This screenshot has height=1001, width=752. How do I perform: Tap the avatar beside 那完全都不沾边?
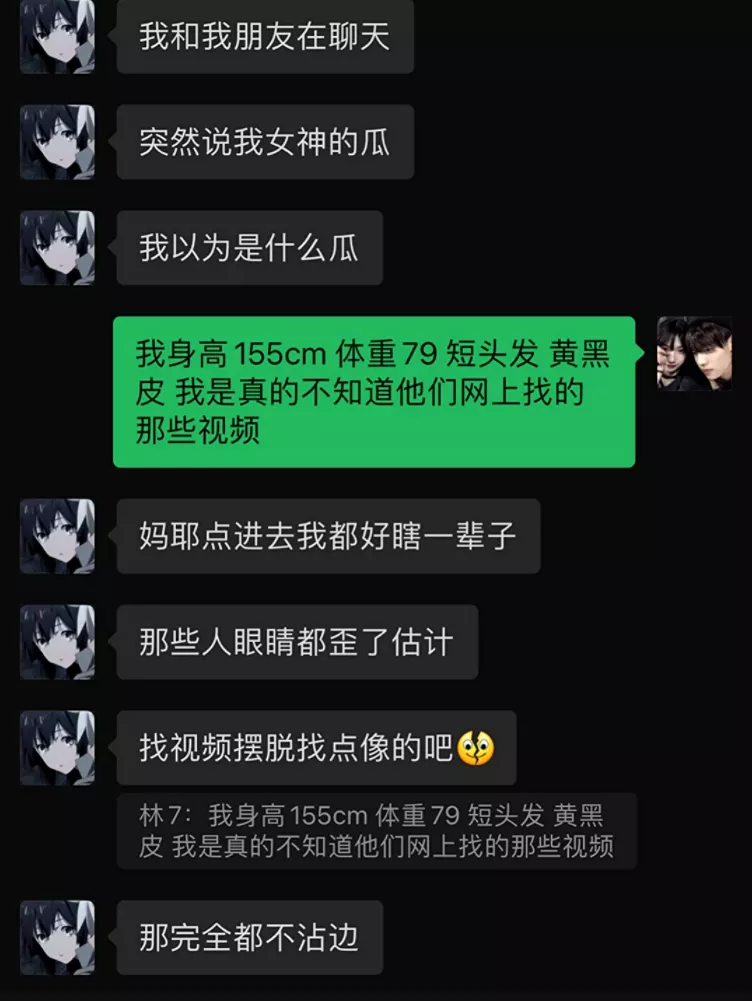(x=58, y=938)
